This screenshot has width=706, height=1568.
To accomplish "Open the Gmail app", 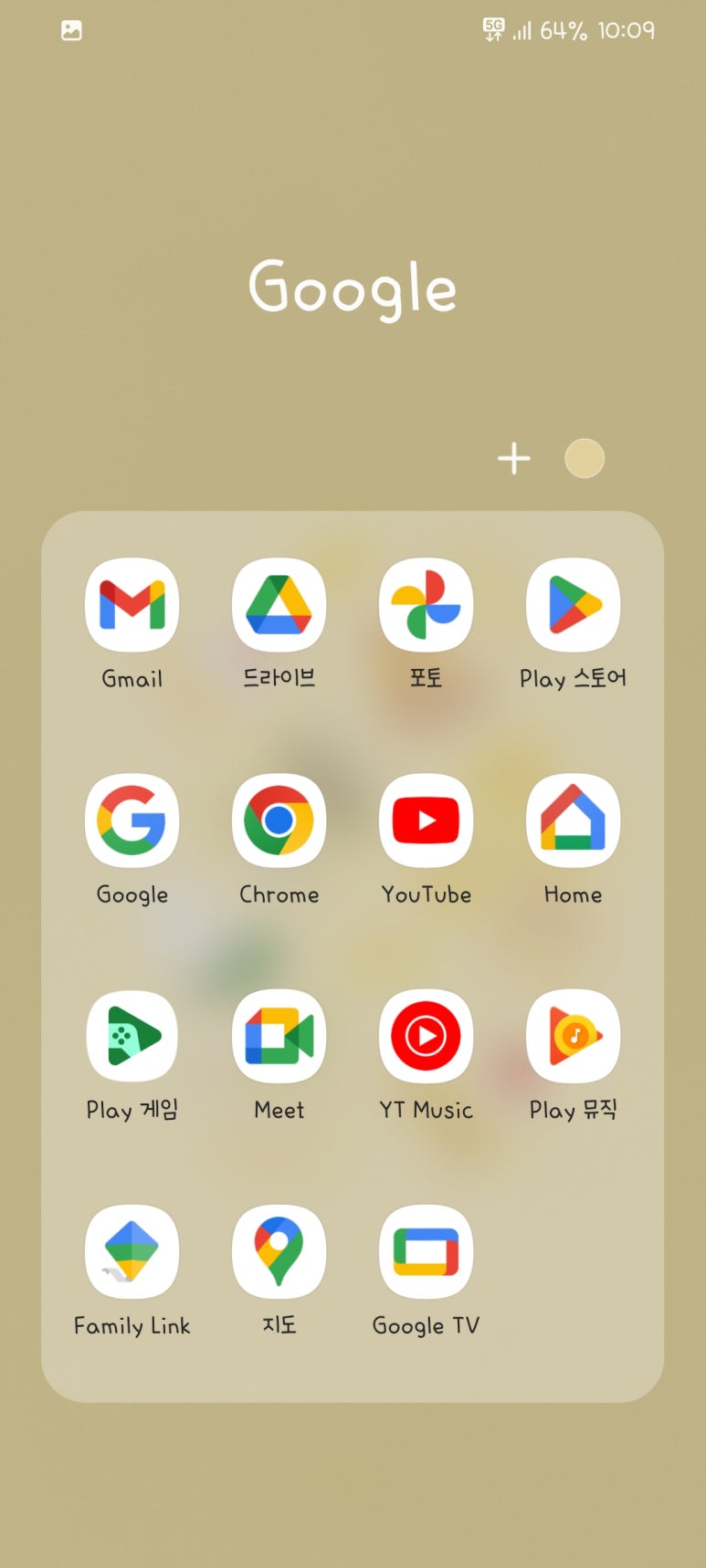I will tap(132, 605).
